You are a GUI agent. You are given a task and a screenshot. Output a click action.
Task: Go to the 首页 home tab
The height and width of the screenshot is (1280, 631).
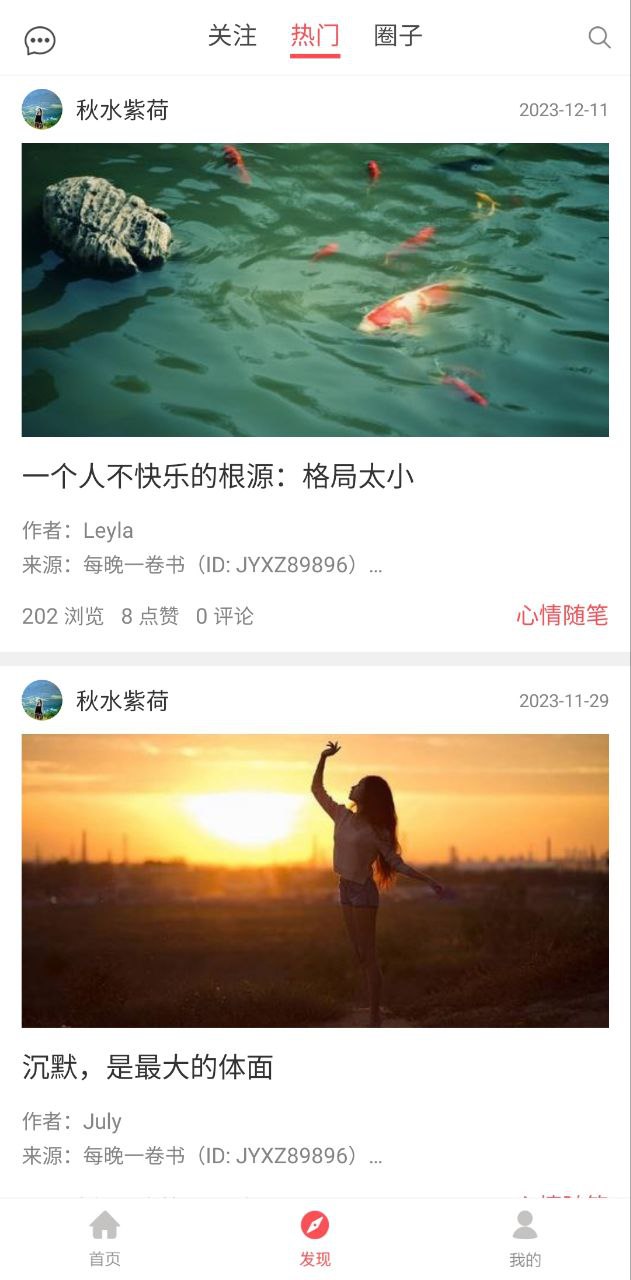click(x=105, y=1238)
